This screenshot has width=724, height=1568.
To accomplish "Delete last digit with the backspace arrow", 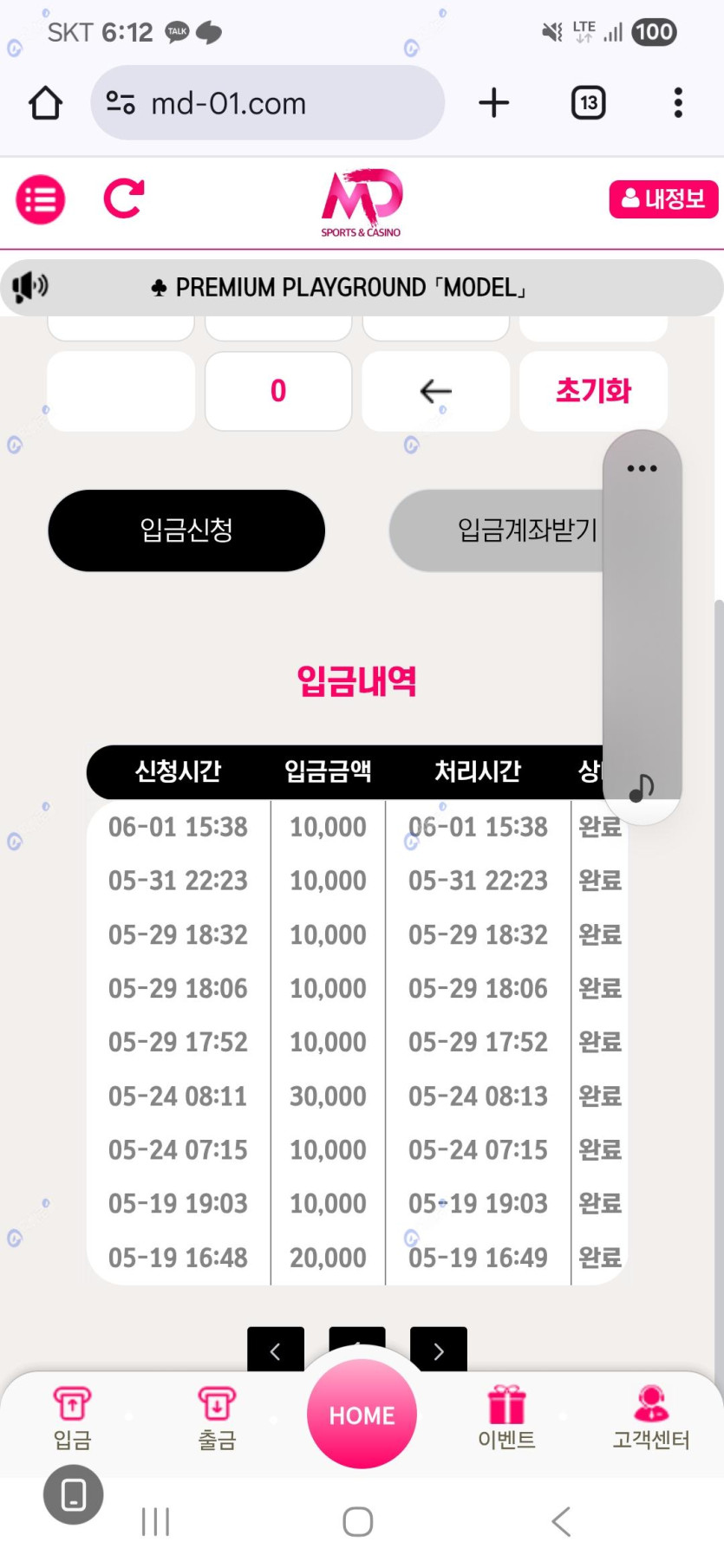I will pyautogui.click(x=435, y=391).
